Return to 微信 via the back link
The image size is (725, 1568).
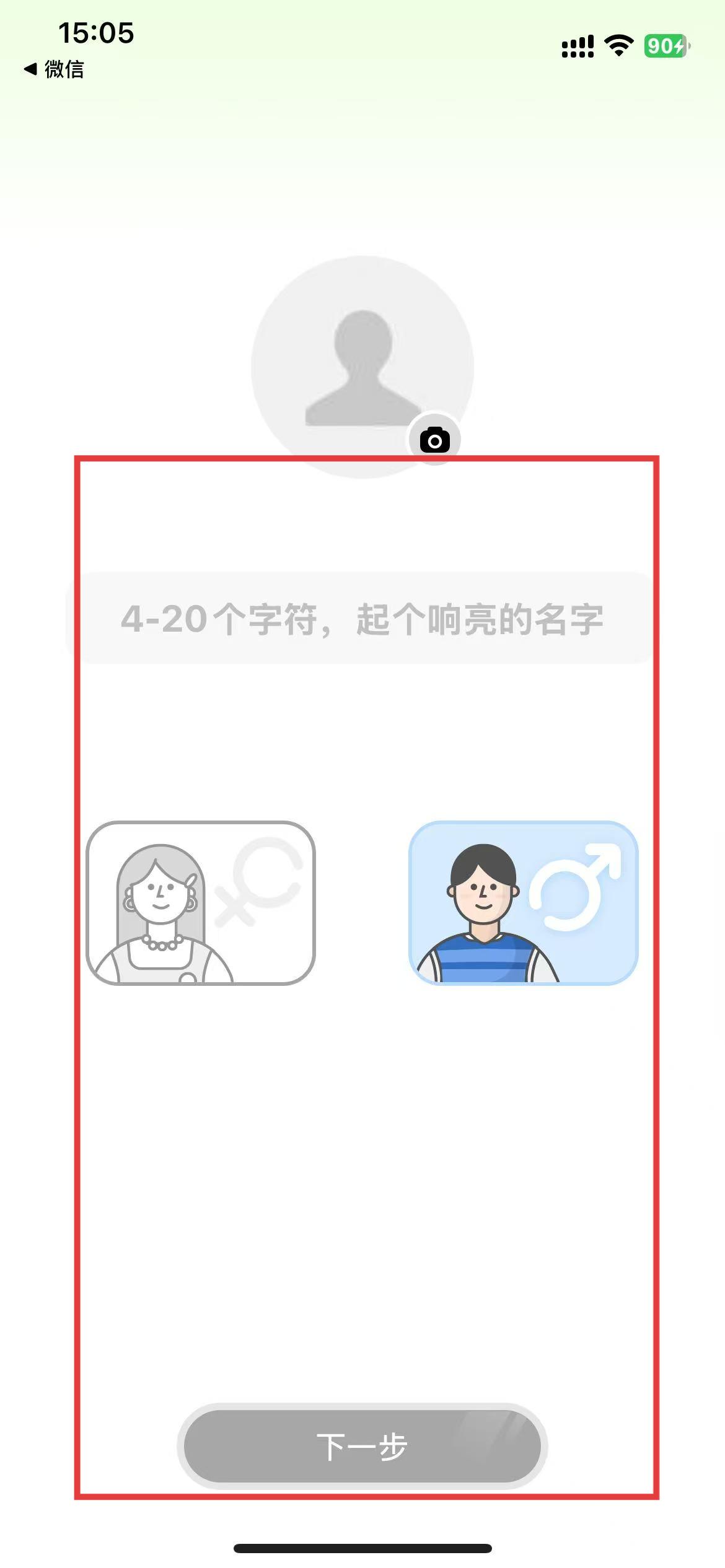coord(55,69)
